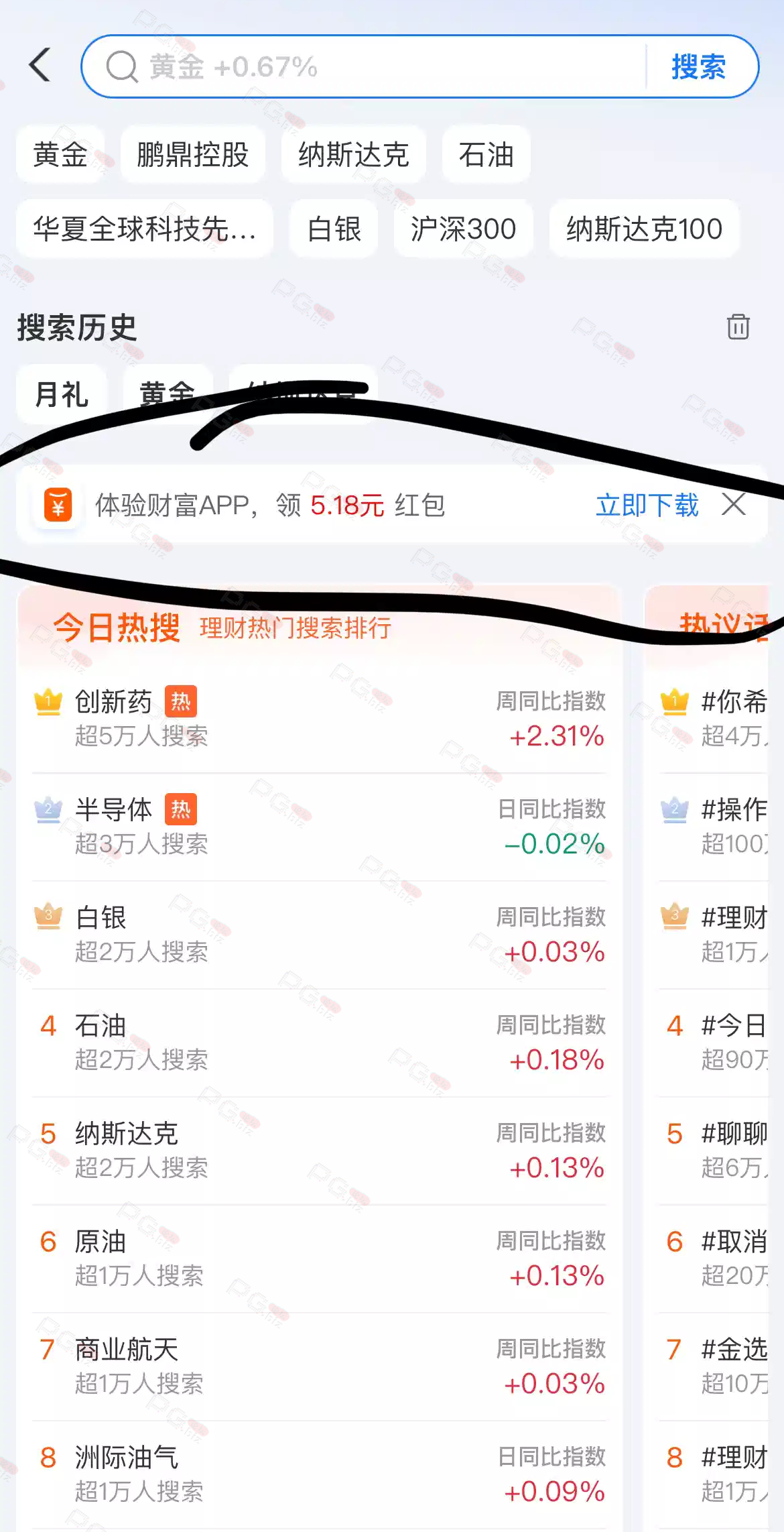Tap the search input field
Image resolution: width=784 pixels, height=1532 pixels.
click(375, 66)
